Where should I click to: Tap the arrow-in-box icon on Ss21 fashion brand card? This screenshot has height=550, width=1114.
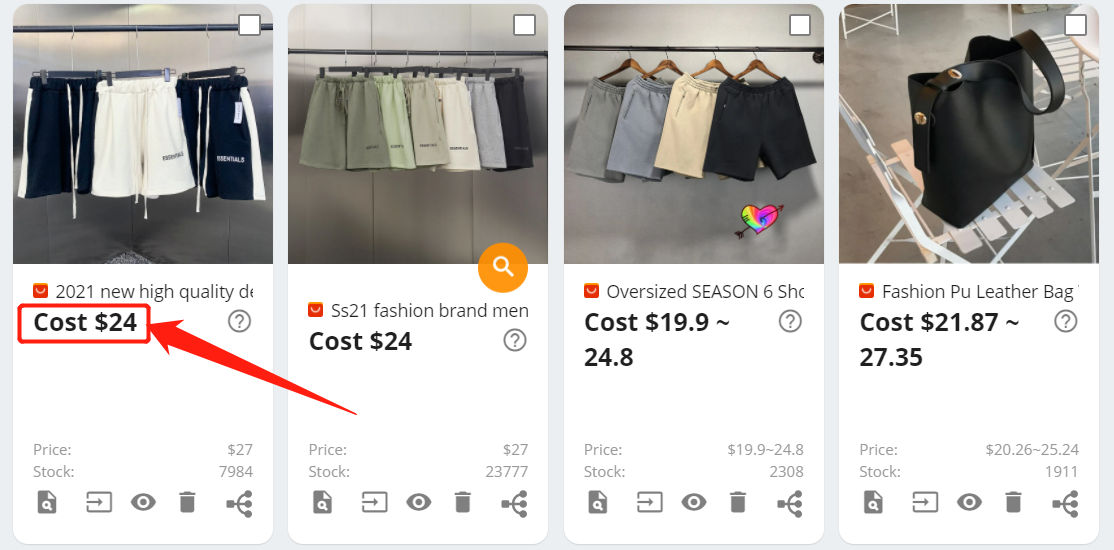coord(375,502)
